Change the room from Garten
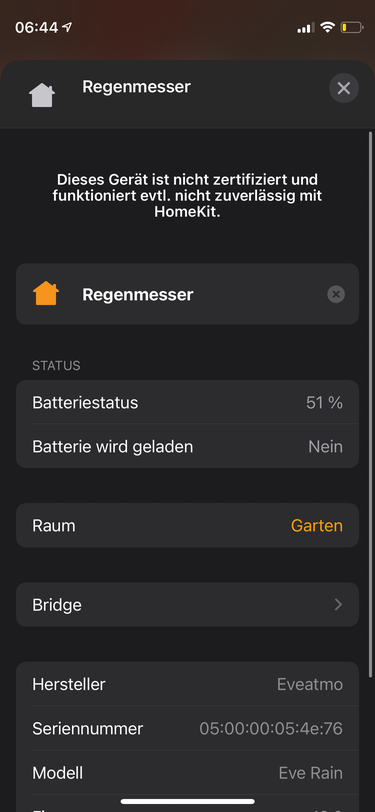The width and height of the screenshot is (375, 812). pos(187,526)
